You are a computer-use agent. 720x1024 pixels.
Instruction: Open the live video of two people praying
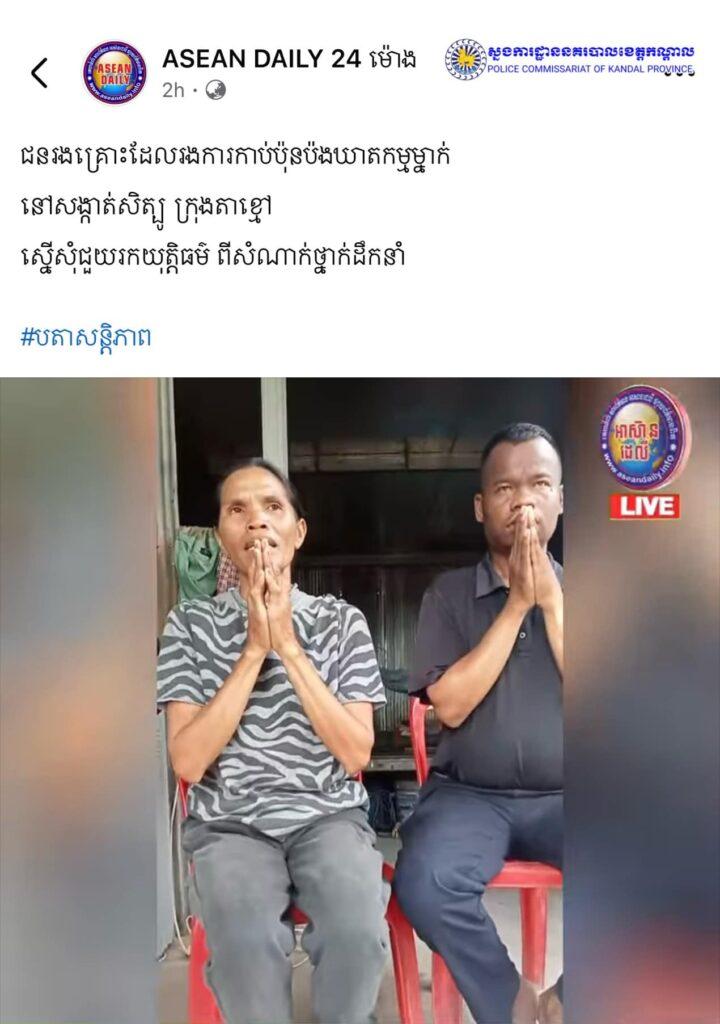pos(360,700)
